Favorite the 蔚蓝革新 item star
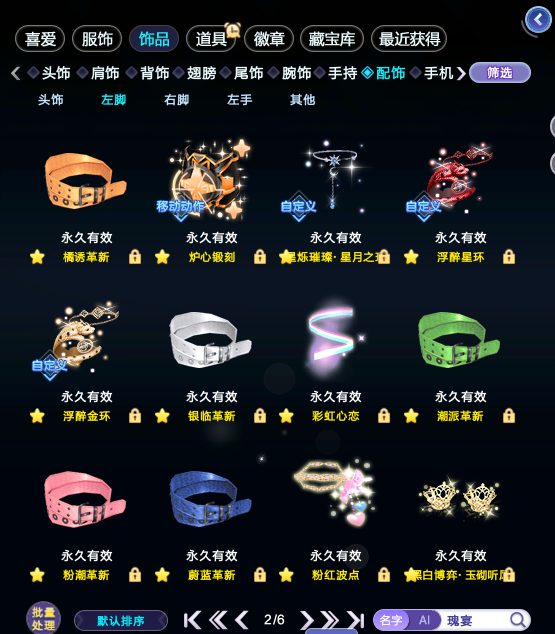Viewport: 555px width, 634px height. (162, 575)
